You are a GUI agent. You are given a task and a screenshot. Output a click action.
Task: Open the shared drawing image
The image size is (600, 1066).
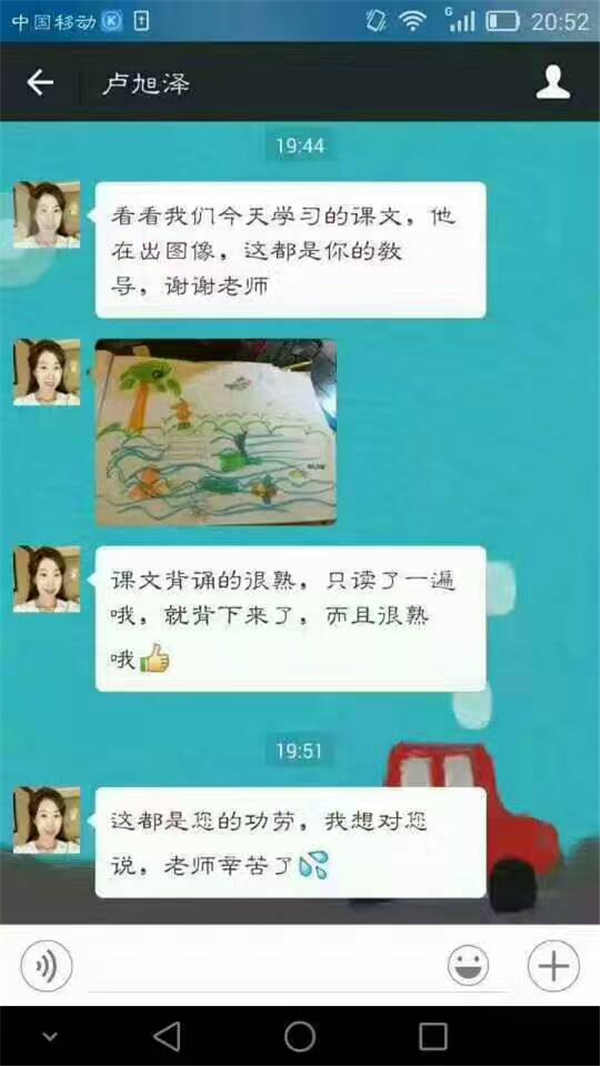pos(216,432)
